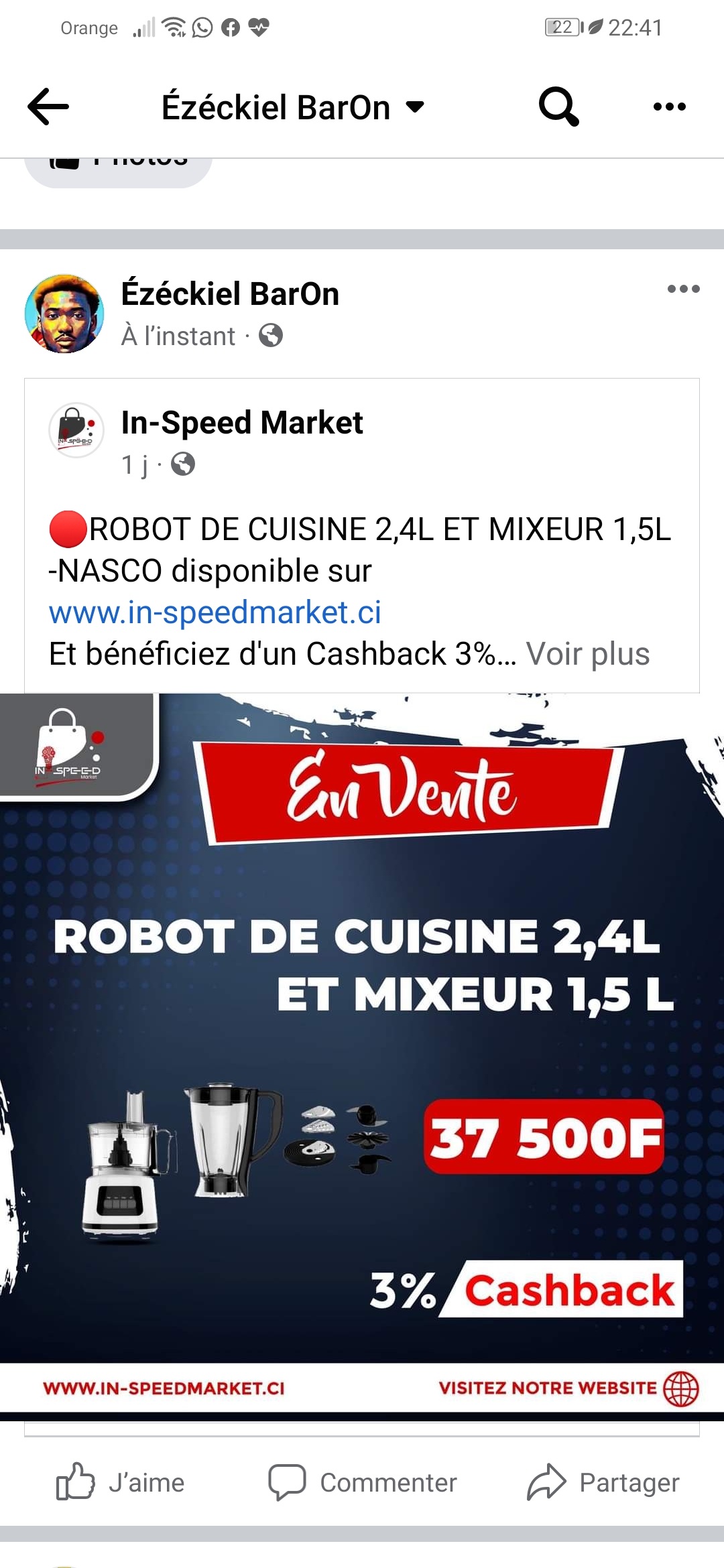Open post options for Ézéckiel BarOn's post
Screen dimensions: 724x1568
(683, 289)
